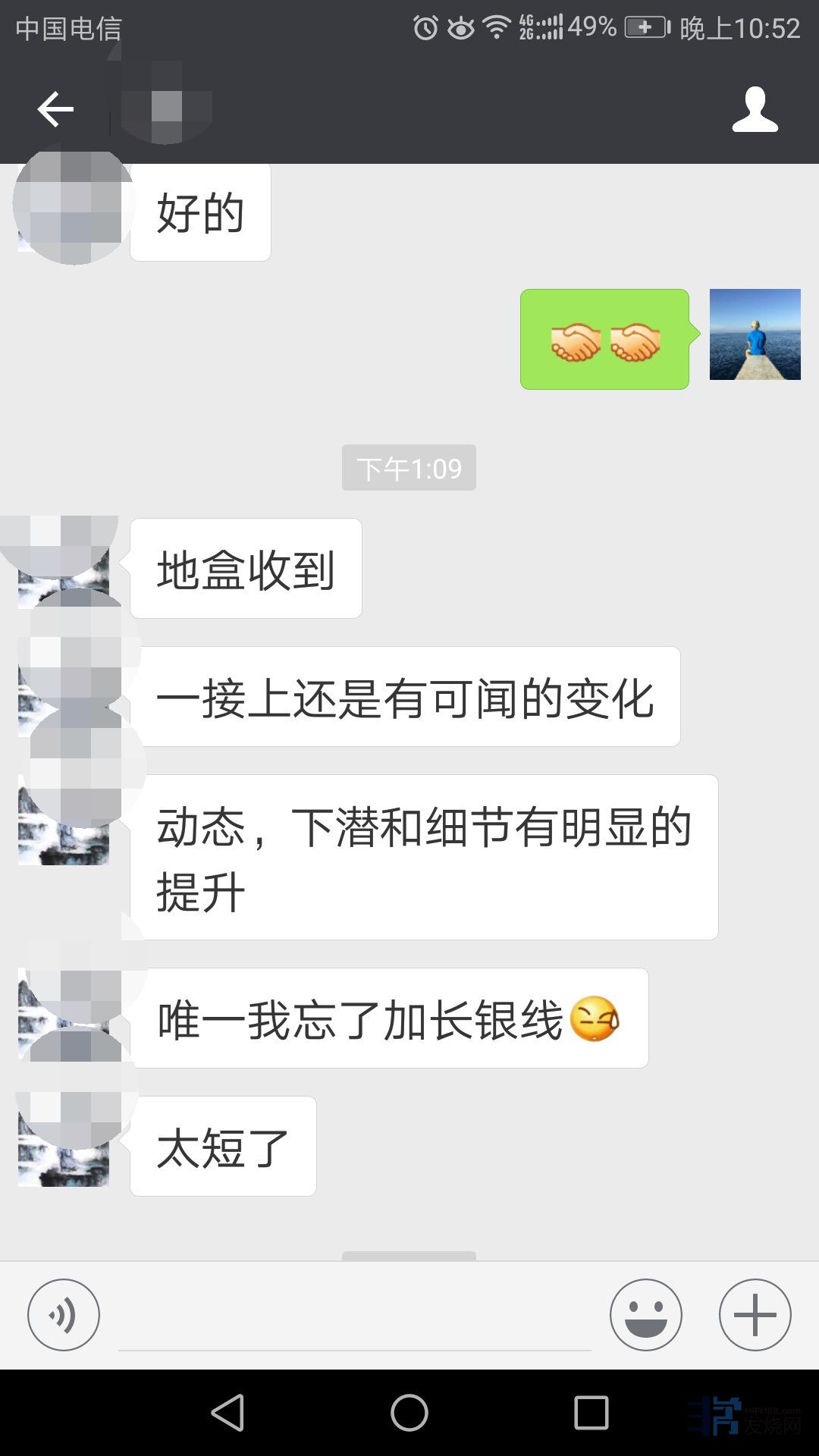819x1456 pixels.
Task: Switch to voice message input
Action: pos(64,1314)
